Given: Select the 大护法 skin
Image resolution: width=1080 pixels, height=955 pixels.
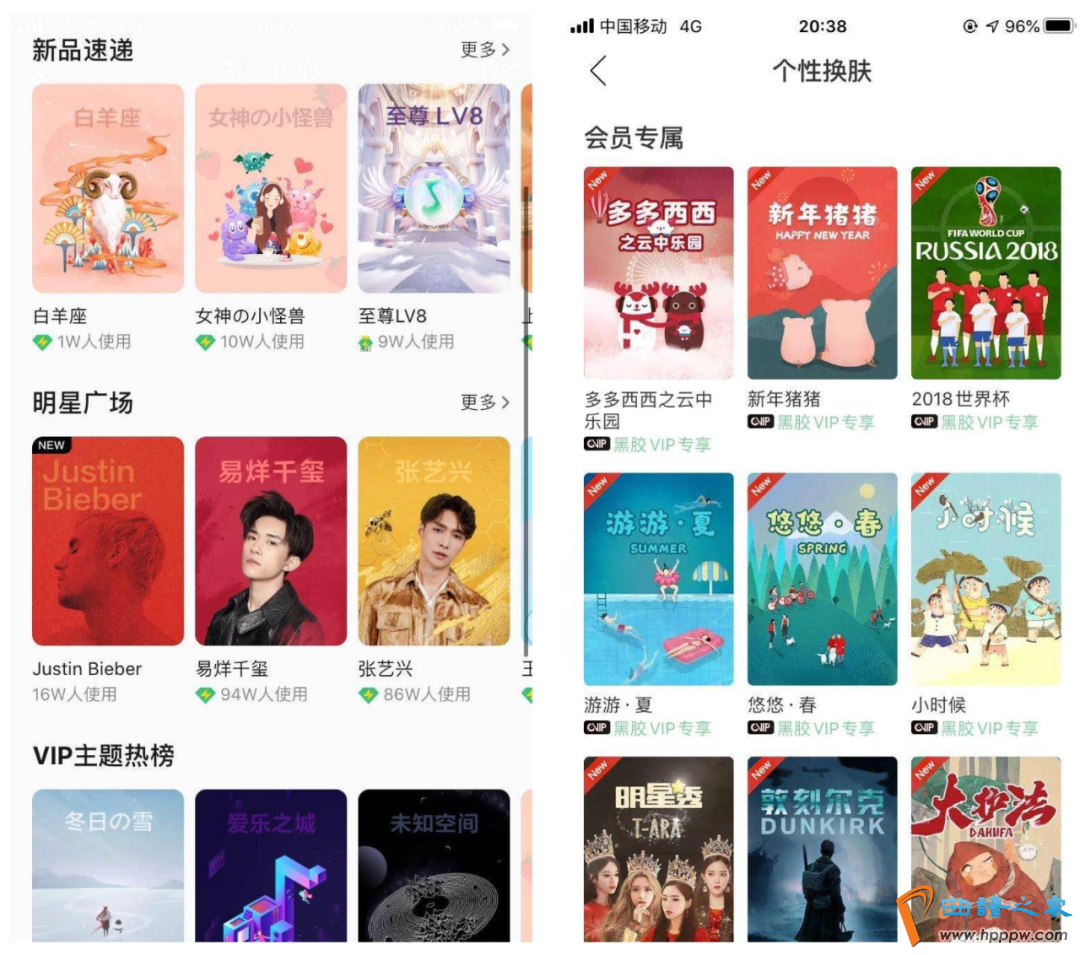Looking at the screenshot, I should point(986,849).
